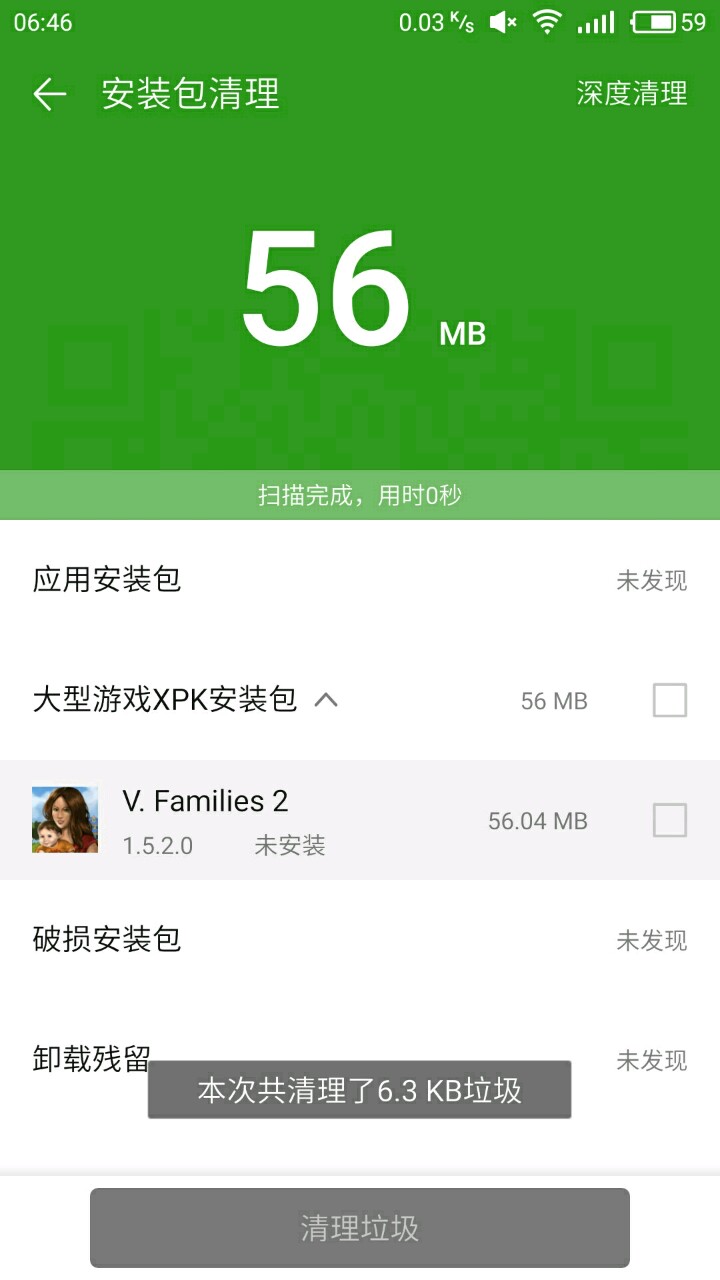Tap the 清理垃圾 button
720x1280 pixels.
coord(360,1228)
